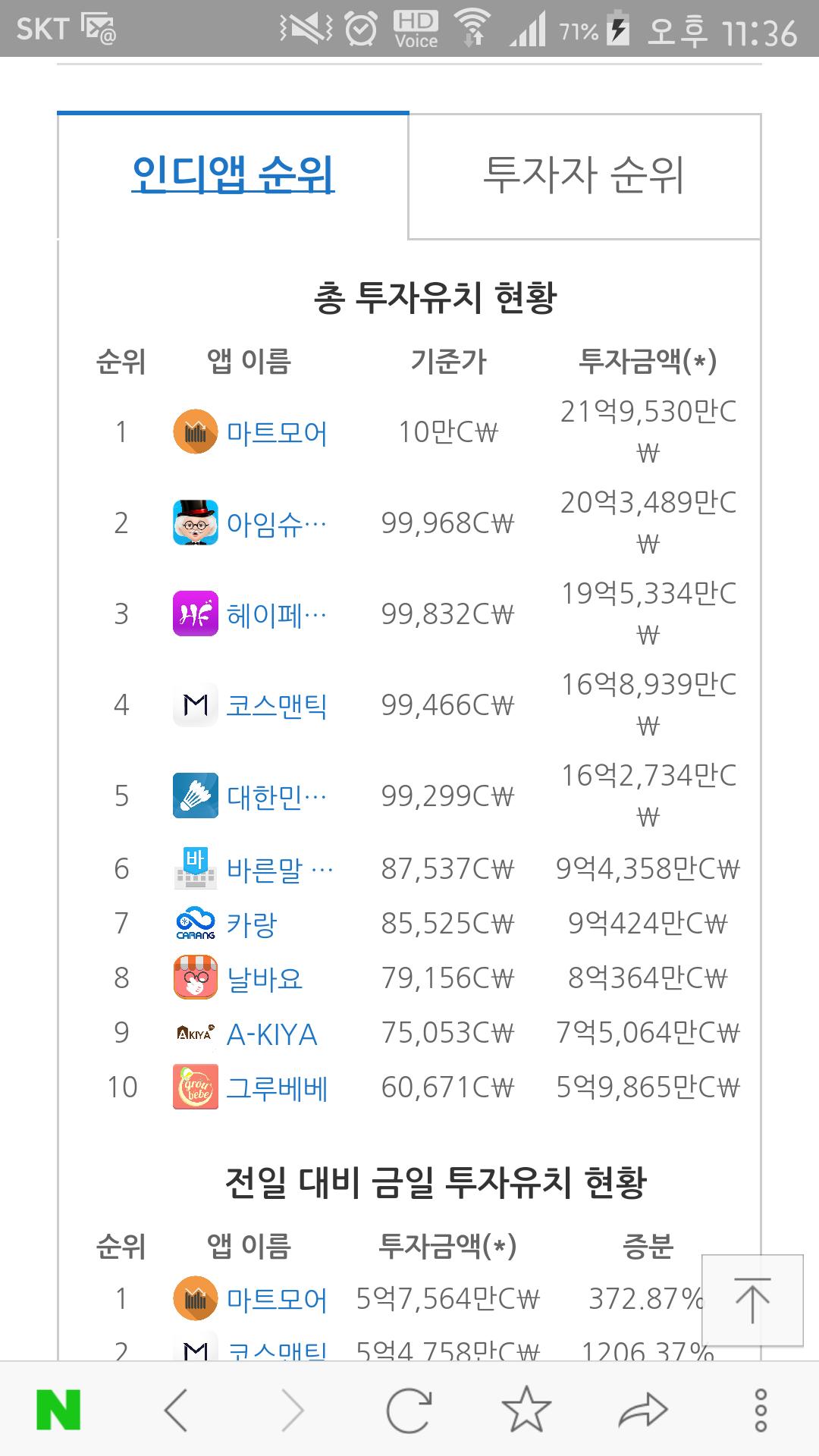Open the 헤이페… app link

point(277,615)
